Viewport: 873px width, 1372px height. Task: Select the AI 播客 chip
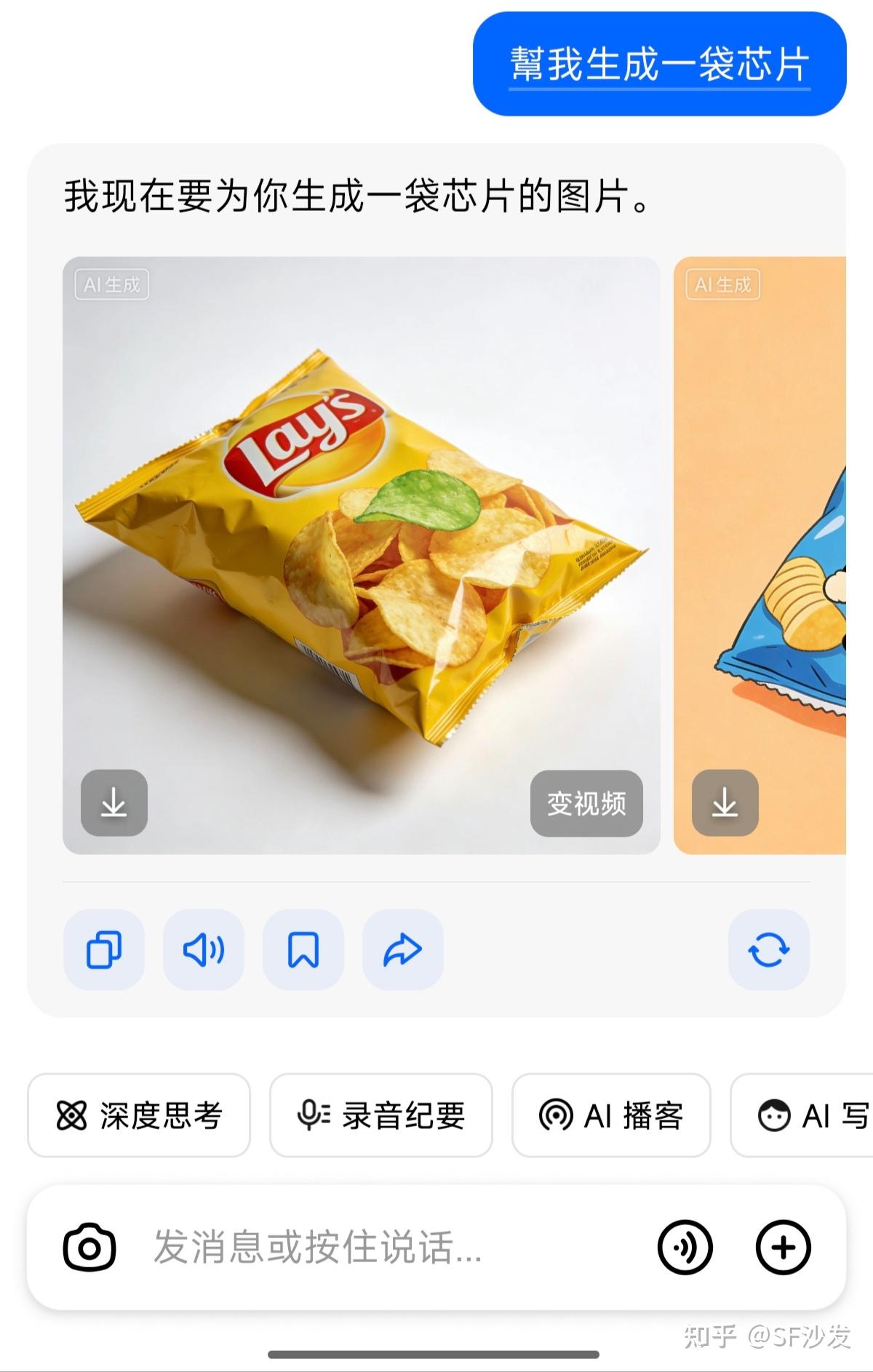point(611,1115)
